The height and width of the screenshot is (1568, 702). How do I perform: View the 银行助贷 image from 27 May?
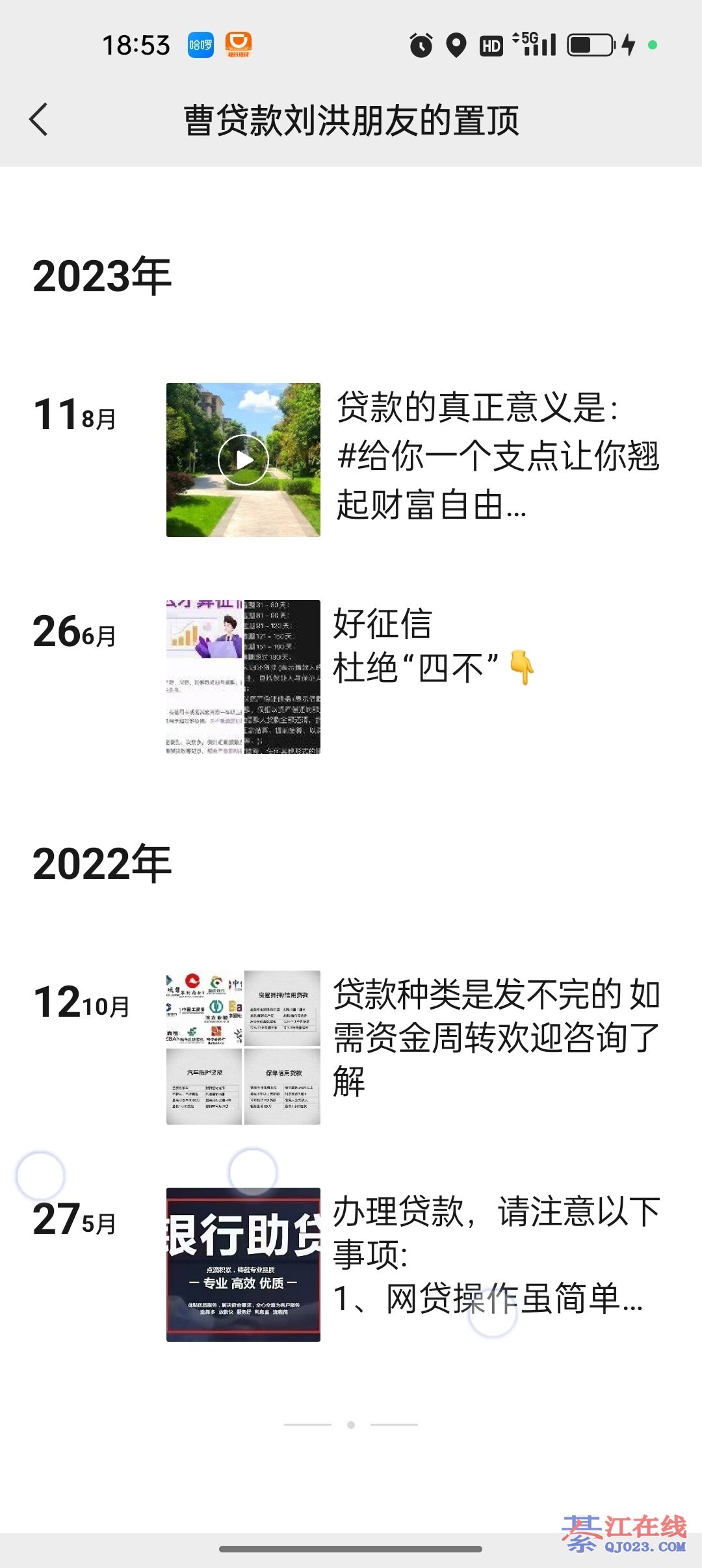pyautogui.click(x=243, y=1264)
